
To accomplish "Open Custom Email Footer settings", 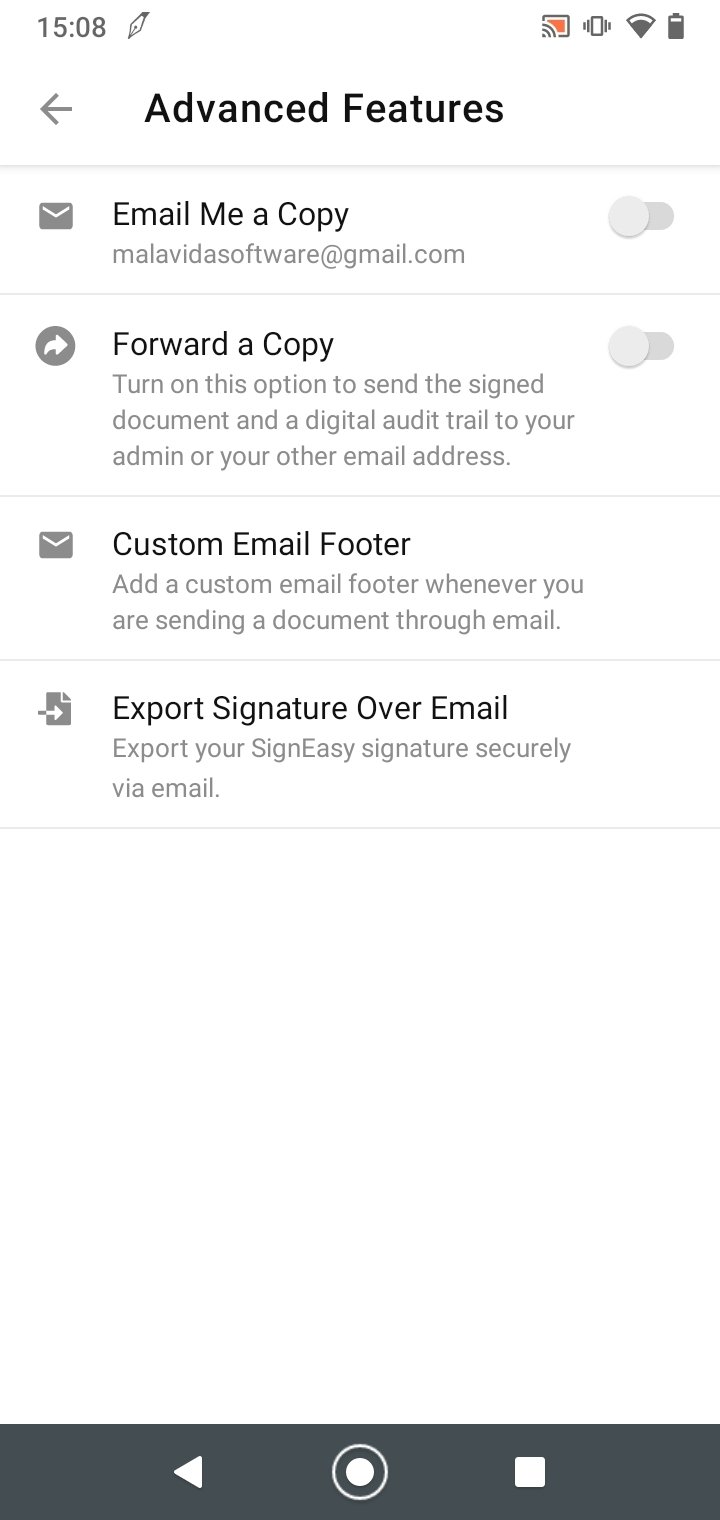I will [347, 579].
